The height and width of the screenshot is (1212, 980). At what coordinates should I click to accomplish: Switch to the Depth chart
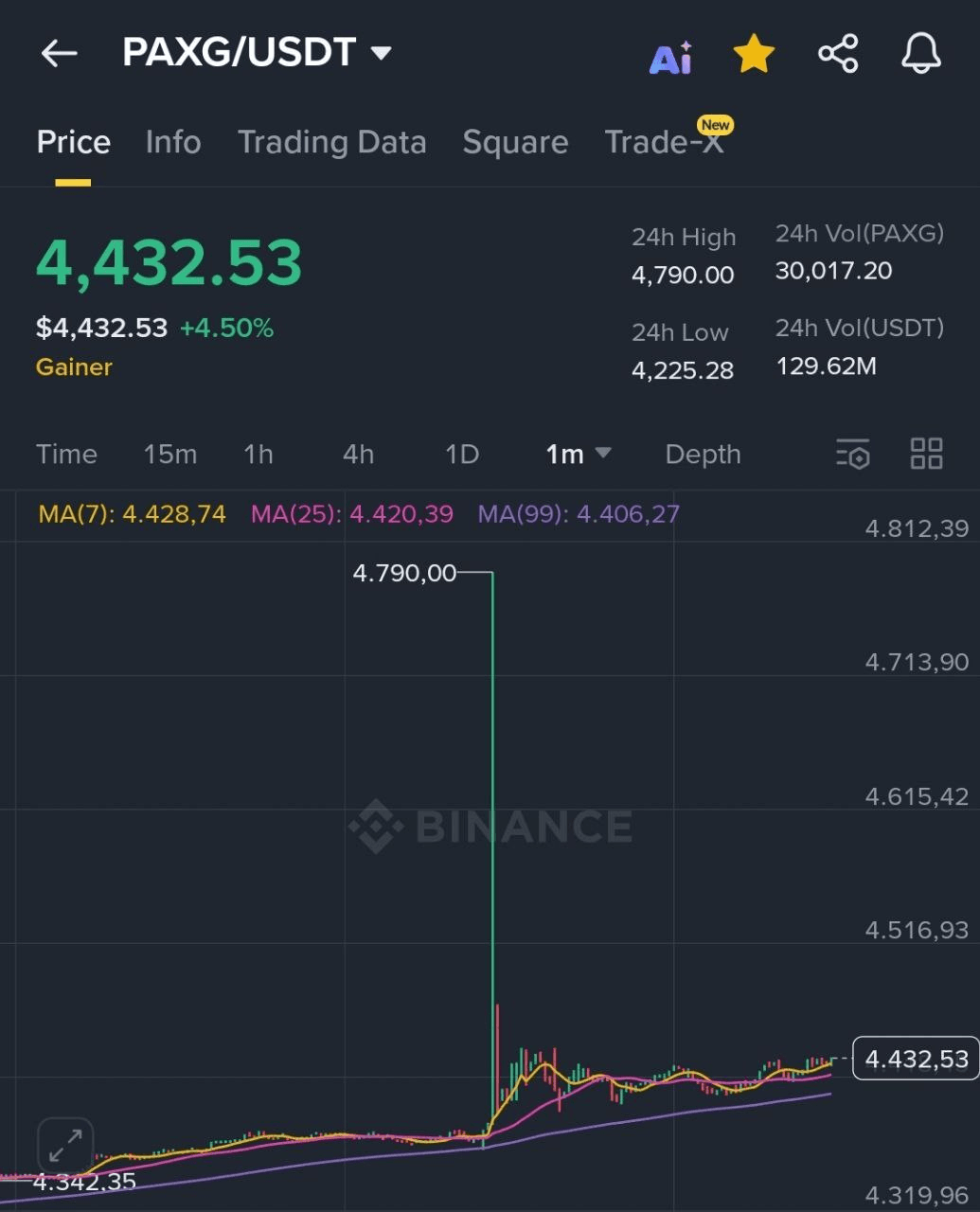[703, 454]
